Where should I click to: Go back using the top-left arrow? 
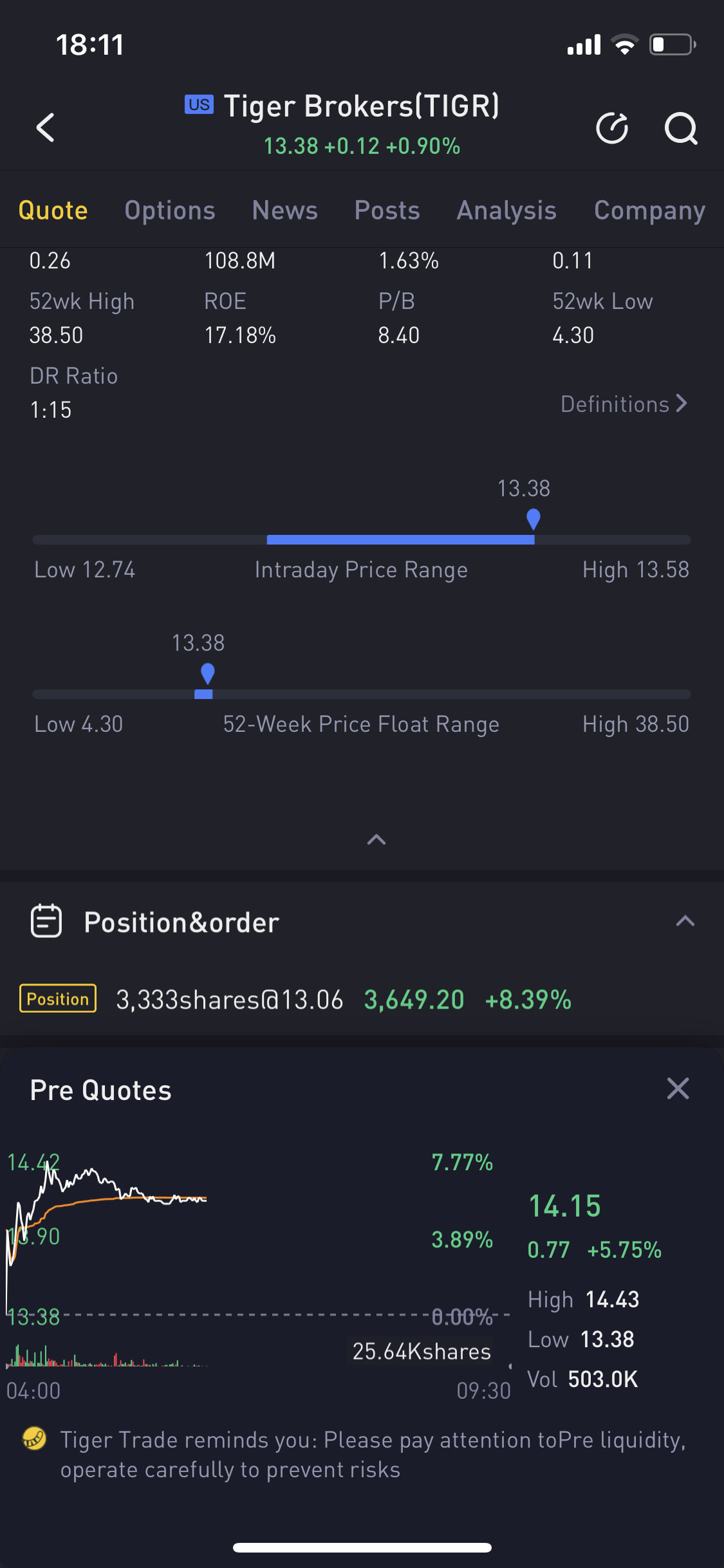click(45, 127)
